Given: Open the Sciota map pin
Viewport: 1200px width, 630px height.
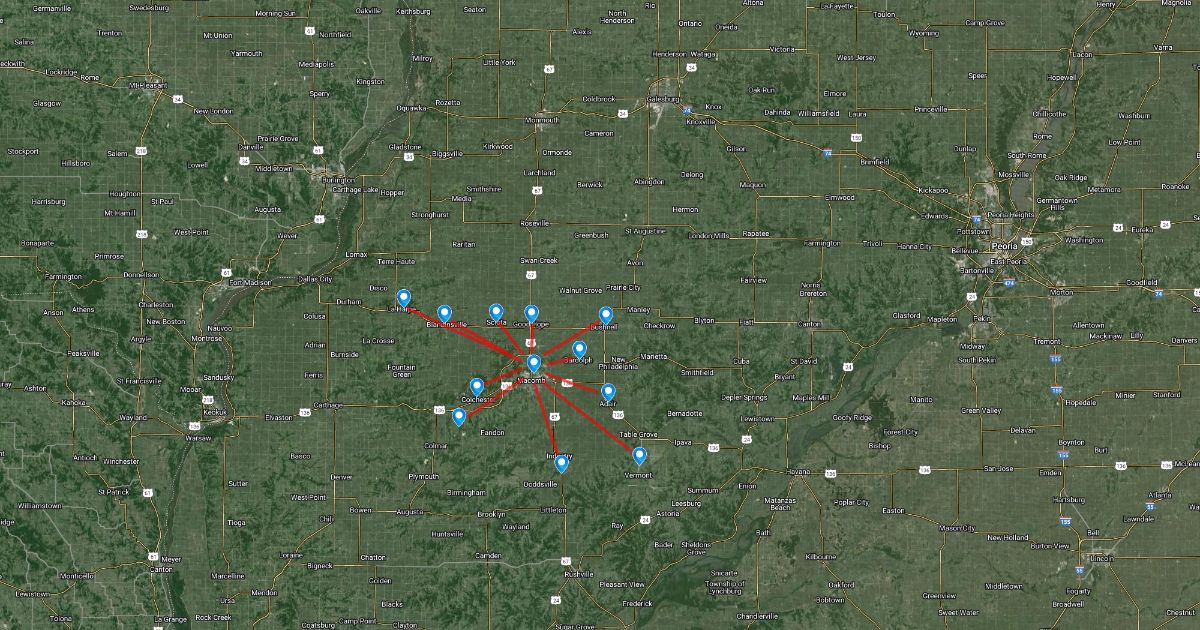Looking at the screenshot, I should (496, 312).
